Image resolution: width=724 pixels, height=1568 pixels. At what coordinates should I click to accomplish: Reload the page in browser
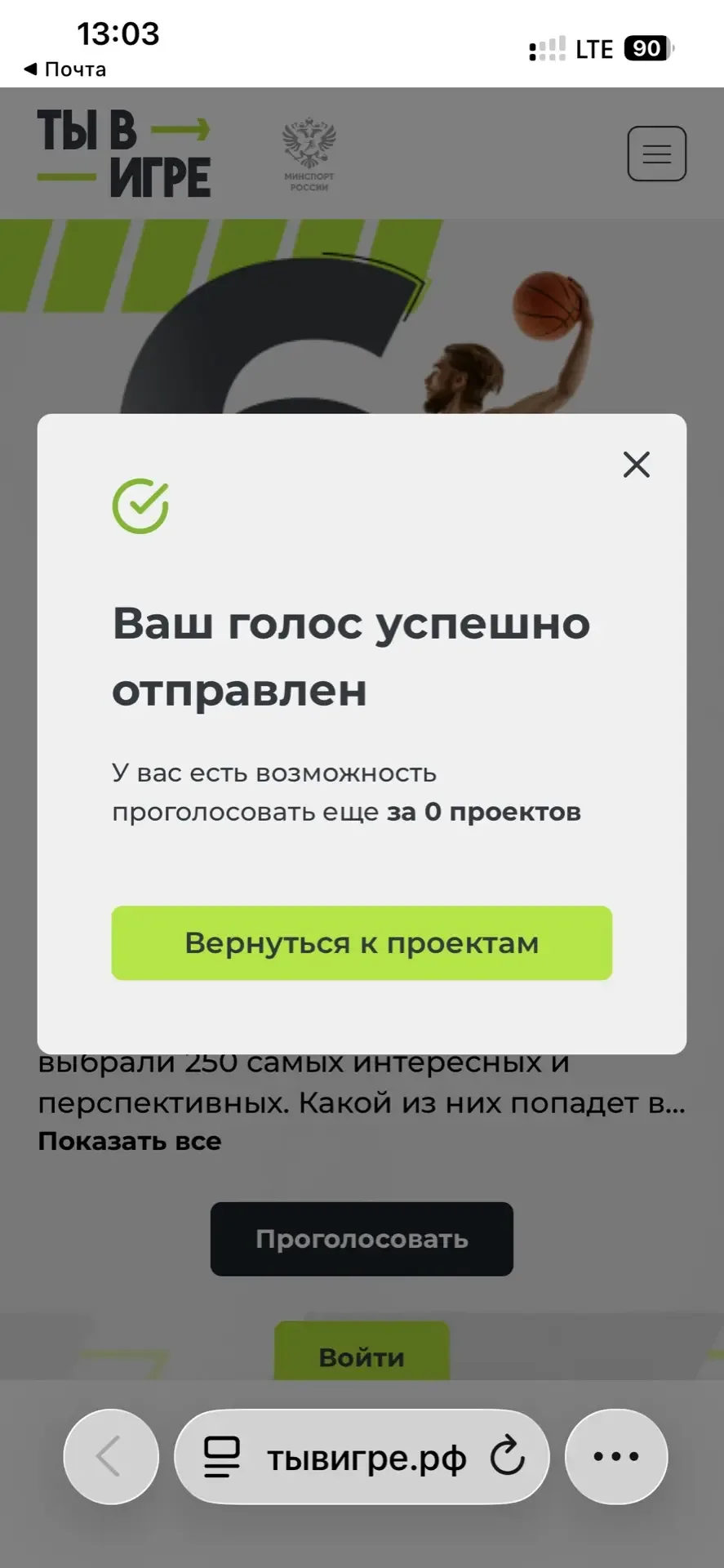coord(507,1456)
